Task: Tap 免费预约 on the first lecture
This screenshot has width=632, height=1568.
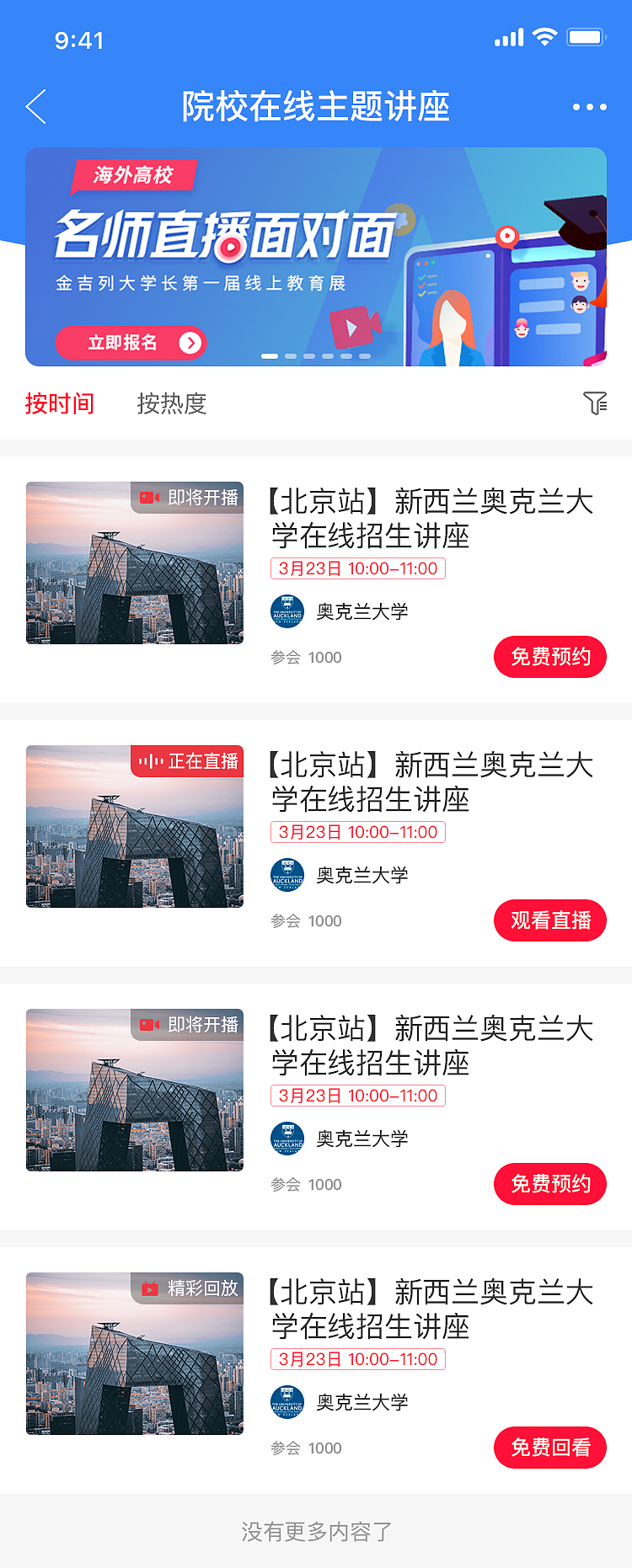Action: (x=549, y=657)
